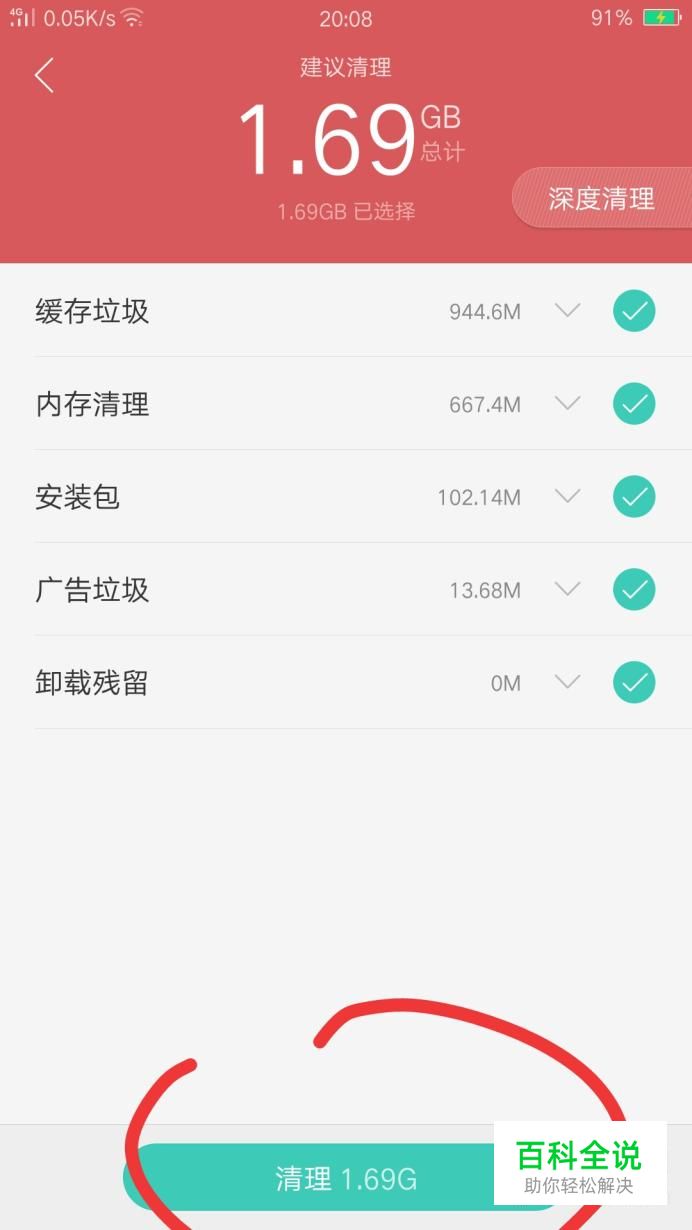Expand the 内存清理 category
Viewport: 692px width, 1230px height.
click(568, 403)
